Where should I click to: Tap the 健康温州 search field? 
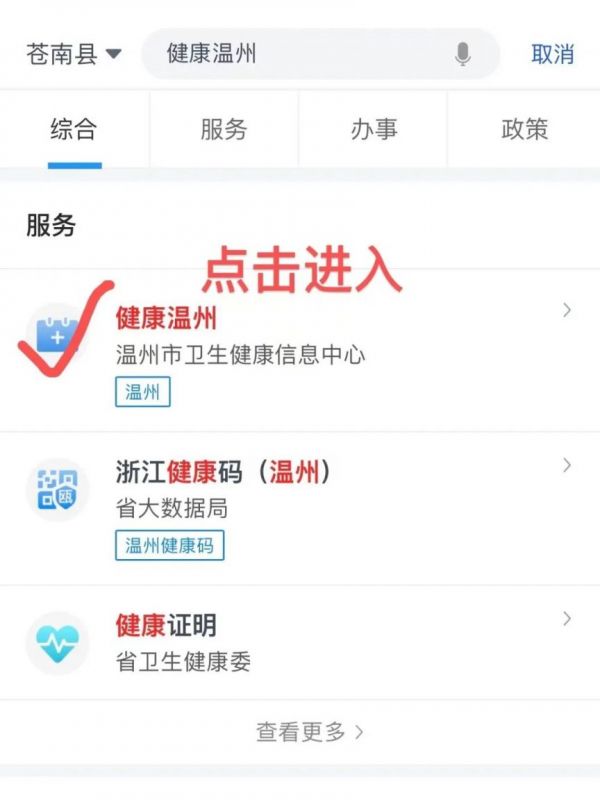[300, 54]
